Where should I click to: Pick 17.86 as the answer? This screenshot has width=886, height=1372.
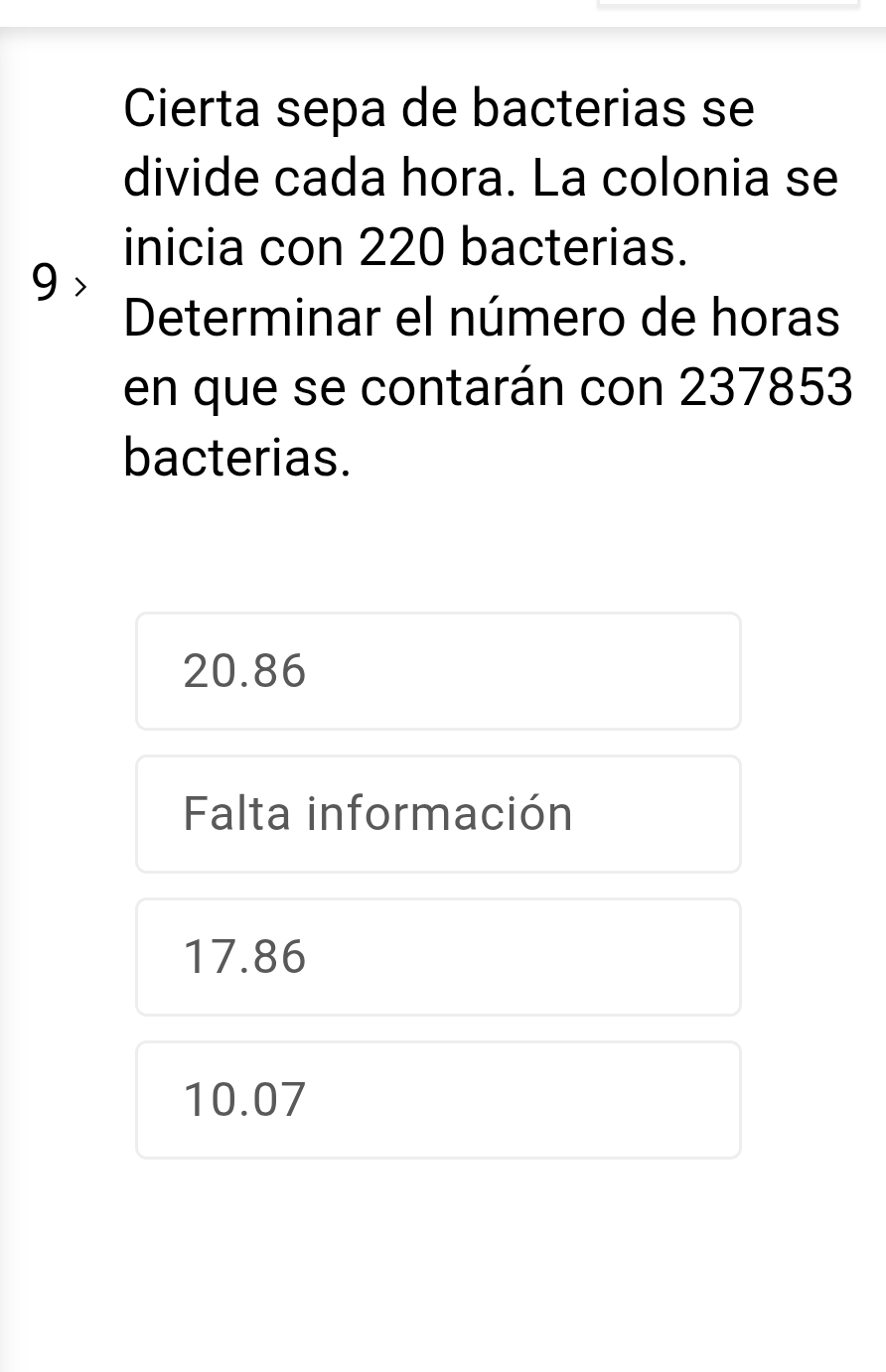click(x=438, y=957)
